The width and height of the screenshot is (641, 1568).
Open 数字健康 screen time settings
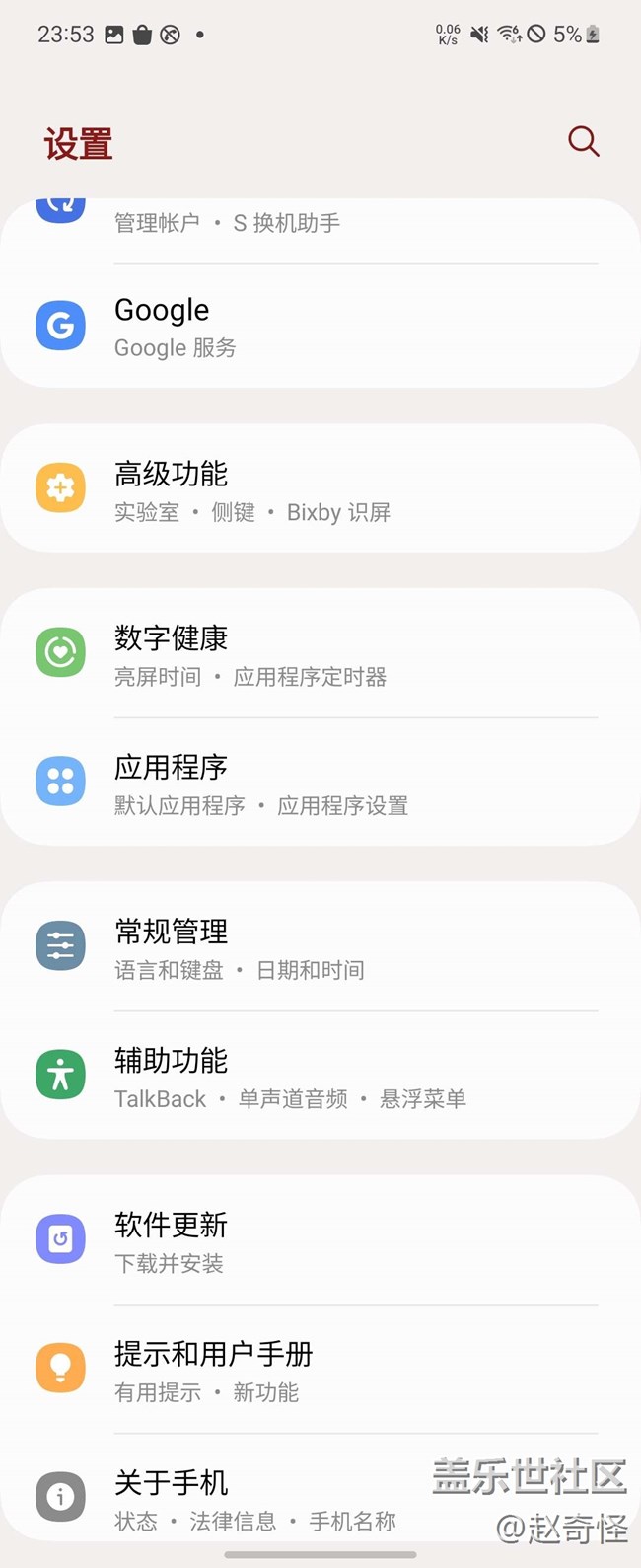point(320,655)
